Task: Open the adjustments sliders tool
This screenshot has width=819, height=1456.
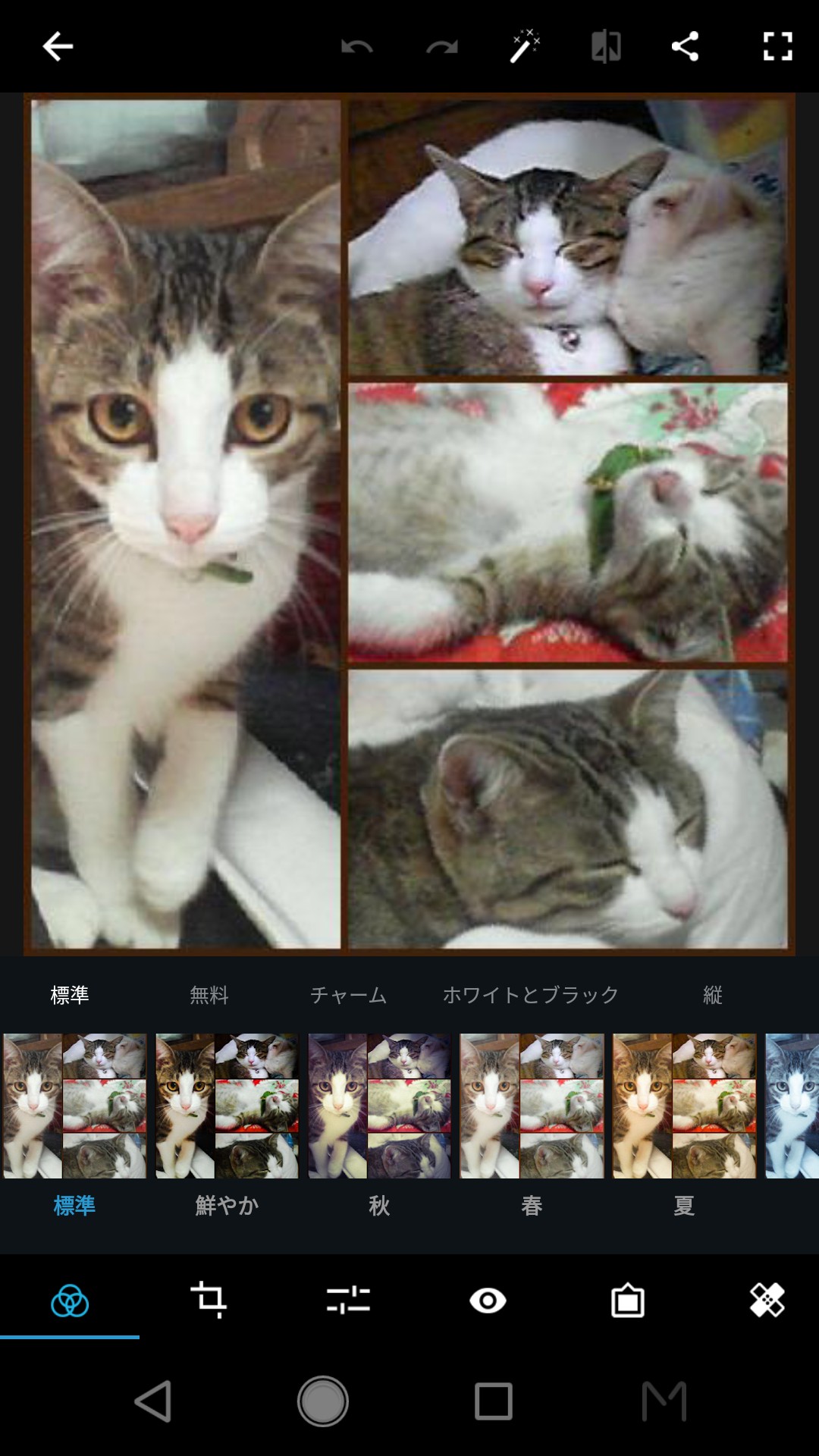Action: pos(348,1301)
